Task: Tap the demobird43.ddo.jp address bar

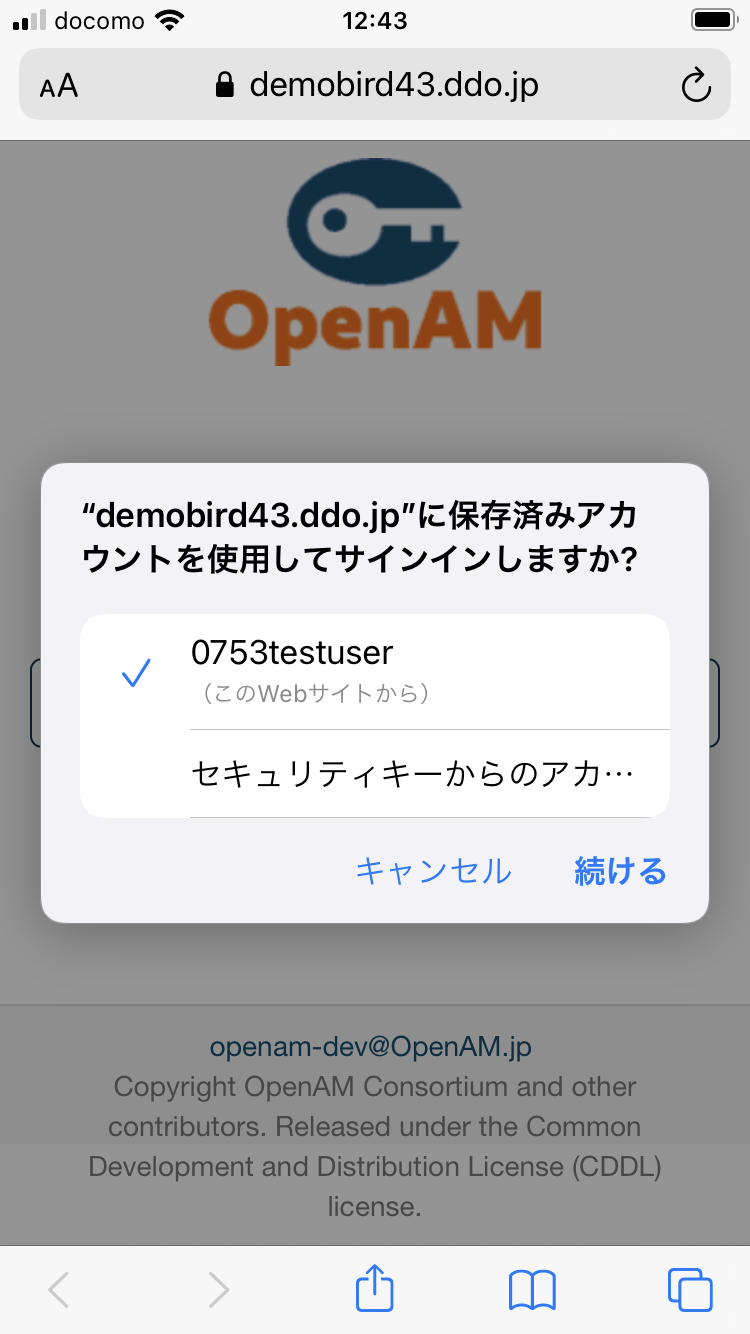Action: coord(378,86)
